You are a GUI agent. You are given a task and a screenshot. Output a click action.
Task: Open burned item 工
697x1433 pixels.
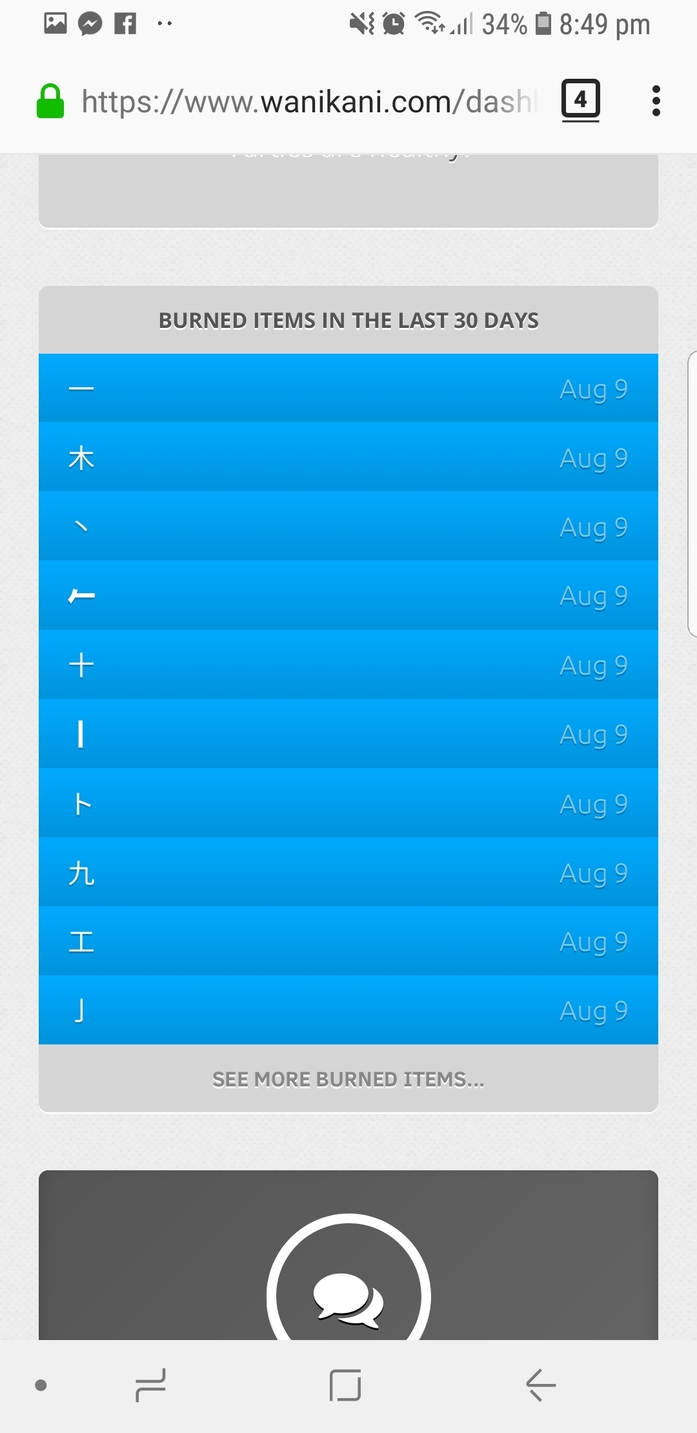tap(348, 941)
